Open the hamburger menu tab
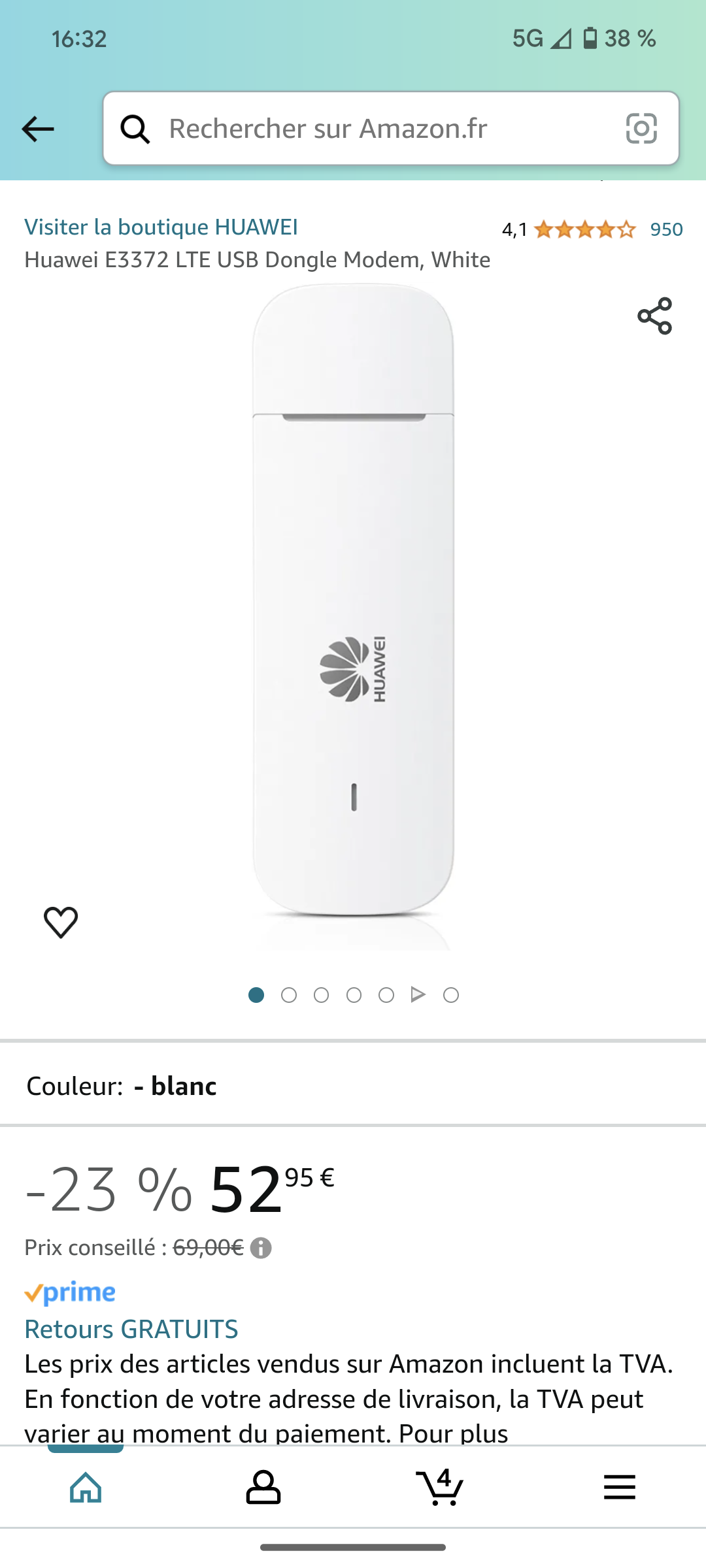The width and height of the screenshot is (706, 1568). pyautogui.click(x=619, y=1488)
